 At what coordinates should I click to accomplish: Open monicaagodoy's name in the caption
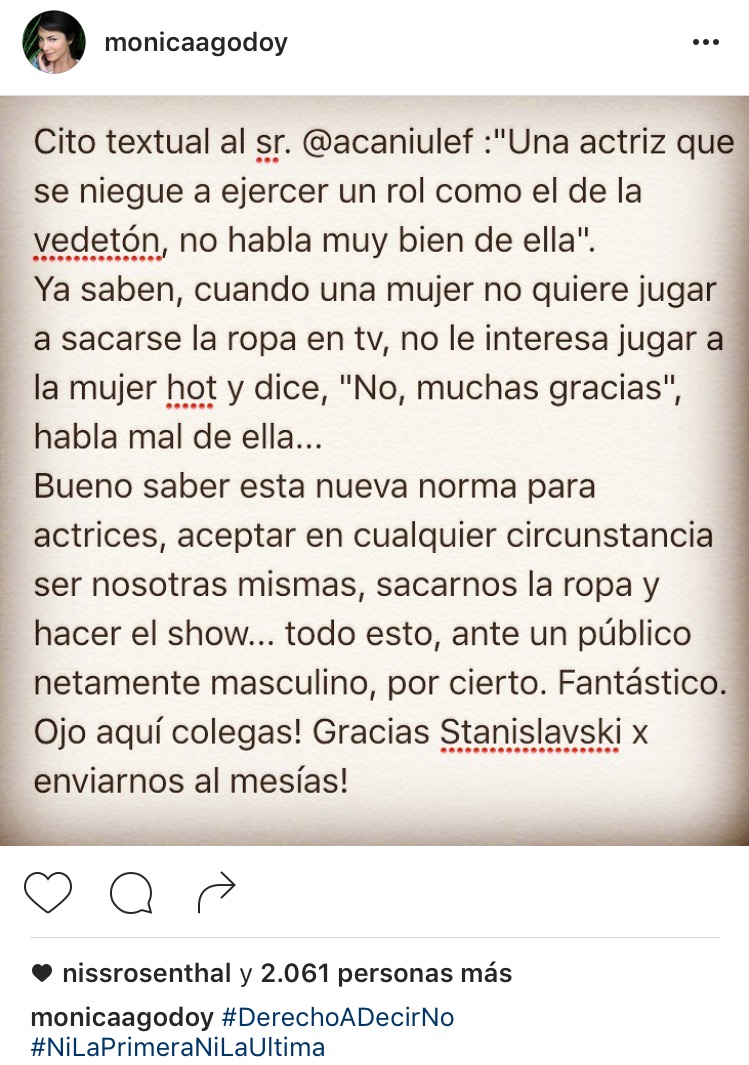[x=122, y=1018]
